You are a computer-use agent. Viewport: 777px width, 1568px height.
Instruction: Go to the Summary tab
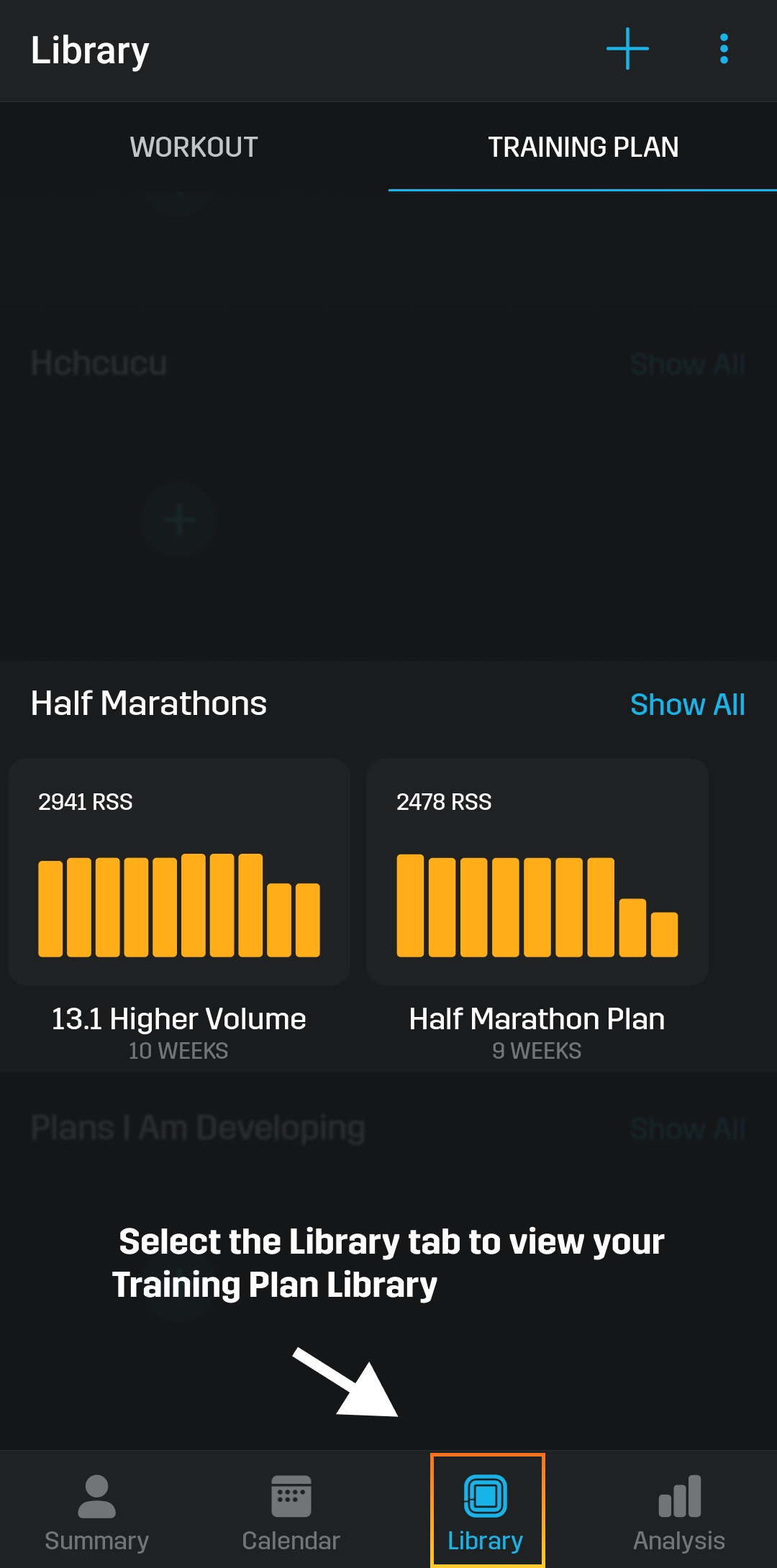(96, 1510)
